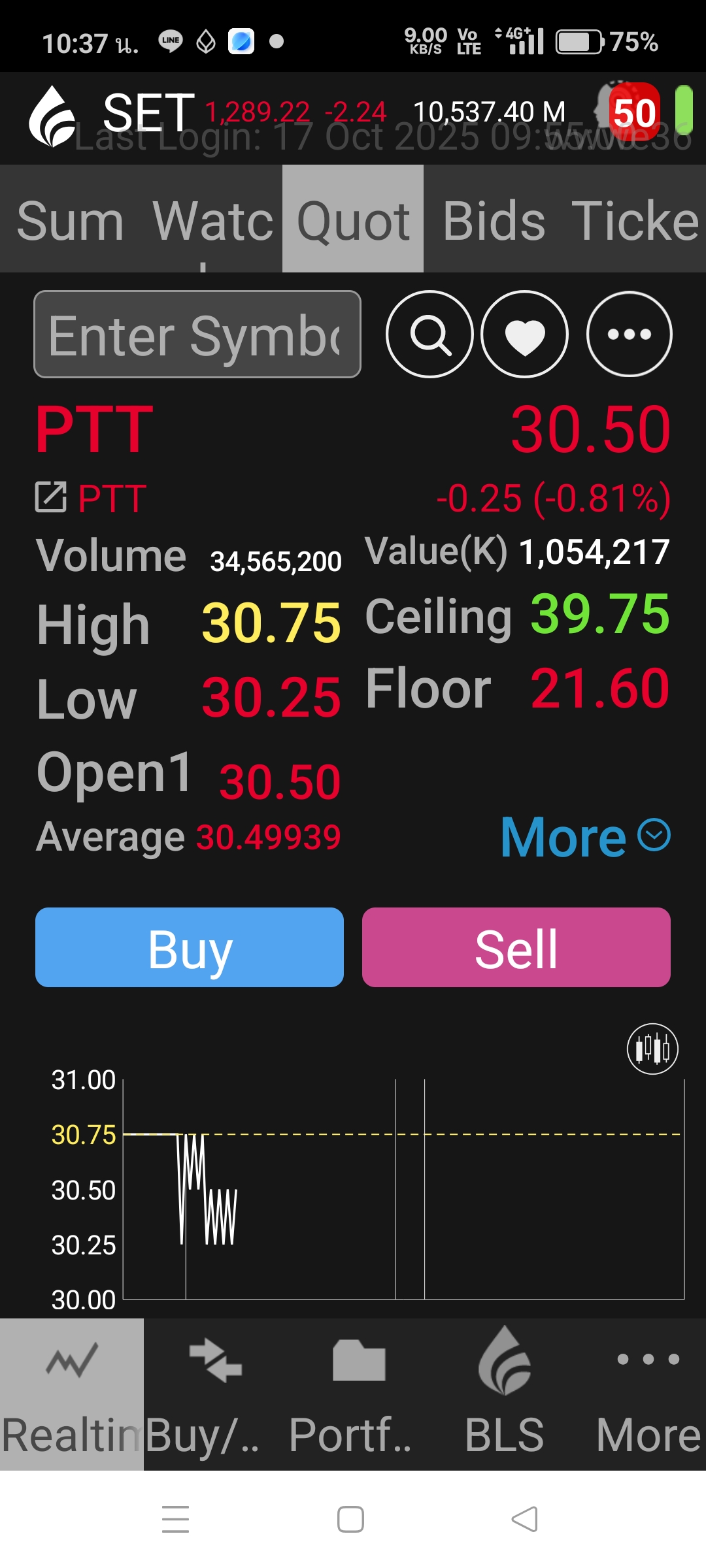The height and width of the screenshot is (1568, 706).
Task: Add PTT to favorites with heart icon
Action: click(x=524, y=335)
